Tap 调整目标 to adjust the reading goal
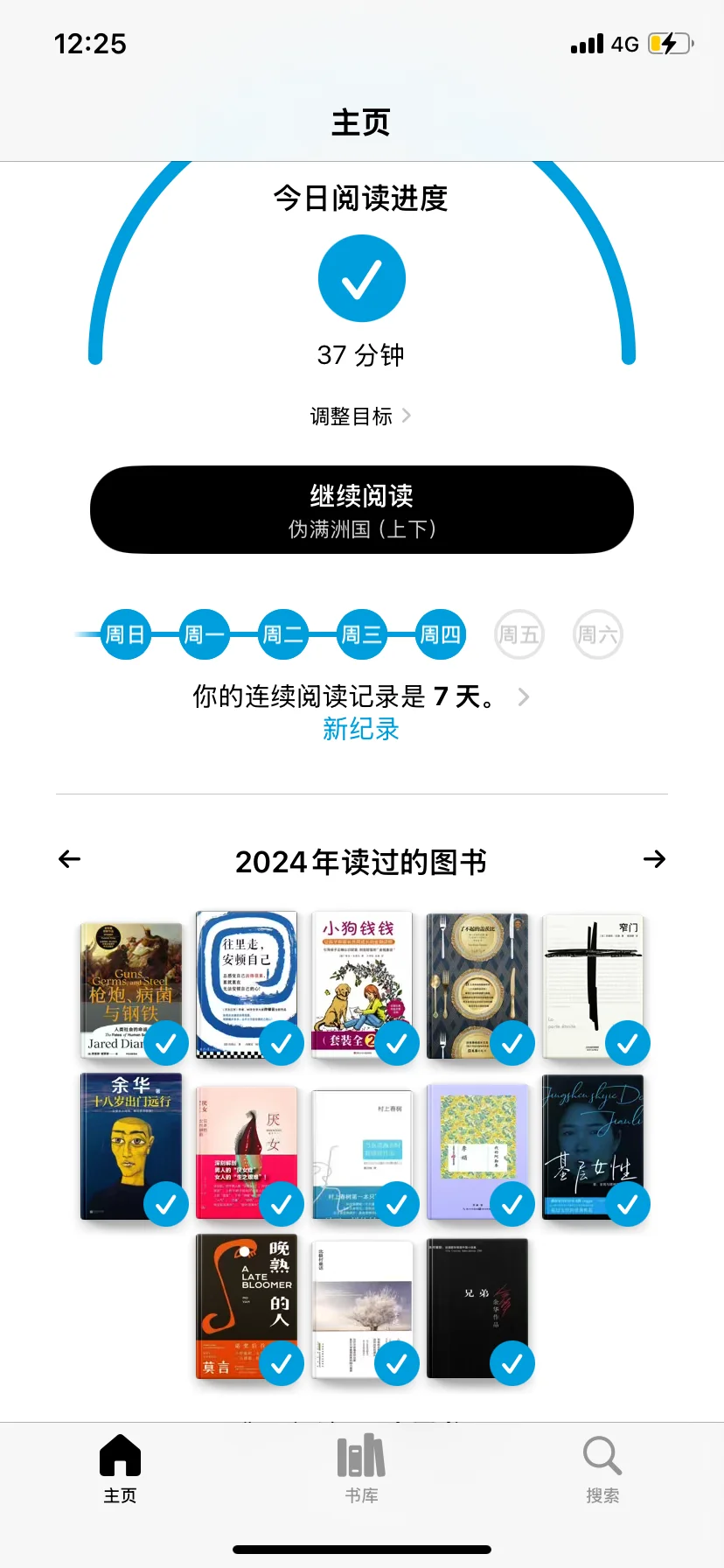 coord(360,416)
